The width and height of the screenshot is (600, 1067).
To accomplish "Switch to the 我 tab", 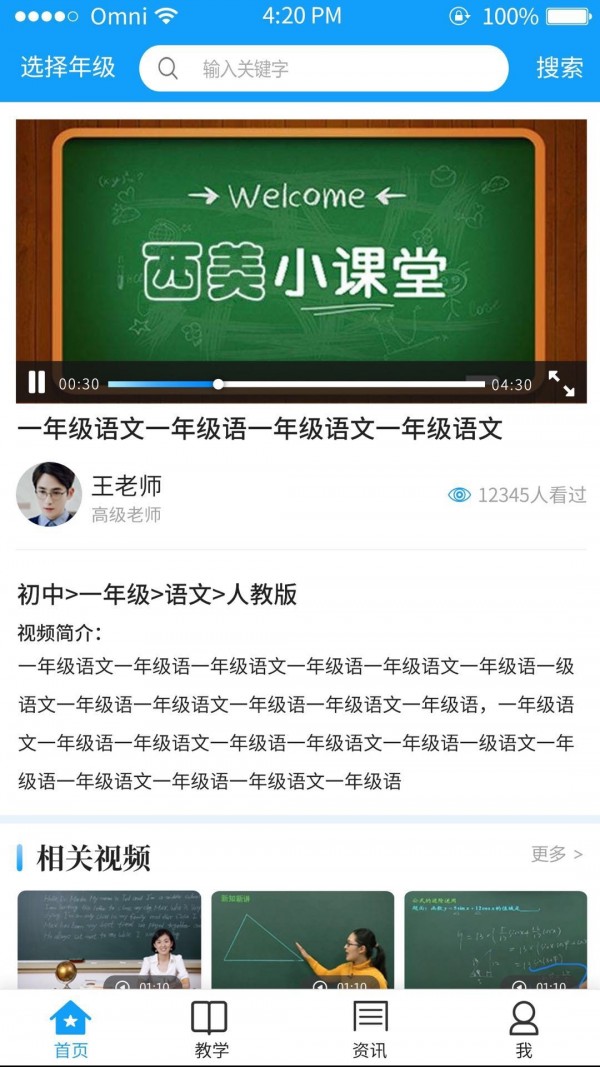I will pos(523,1029).
